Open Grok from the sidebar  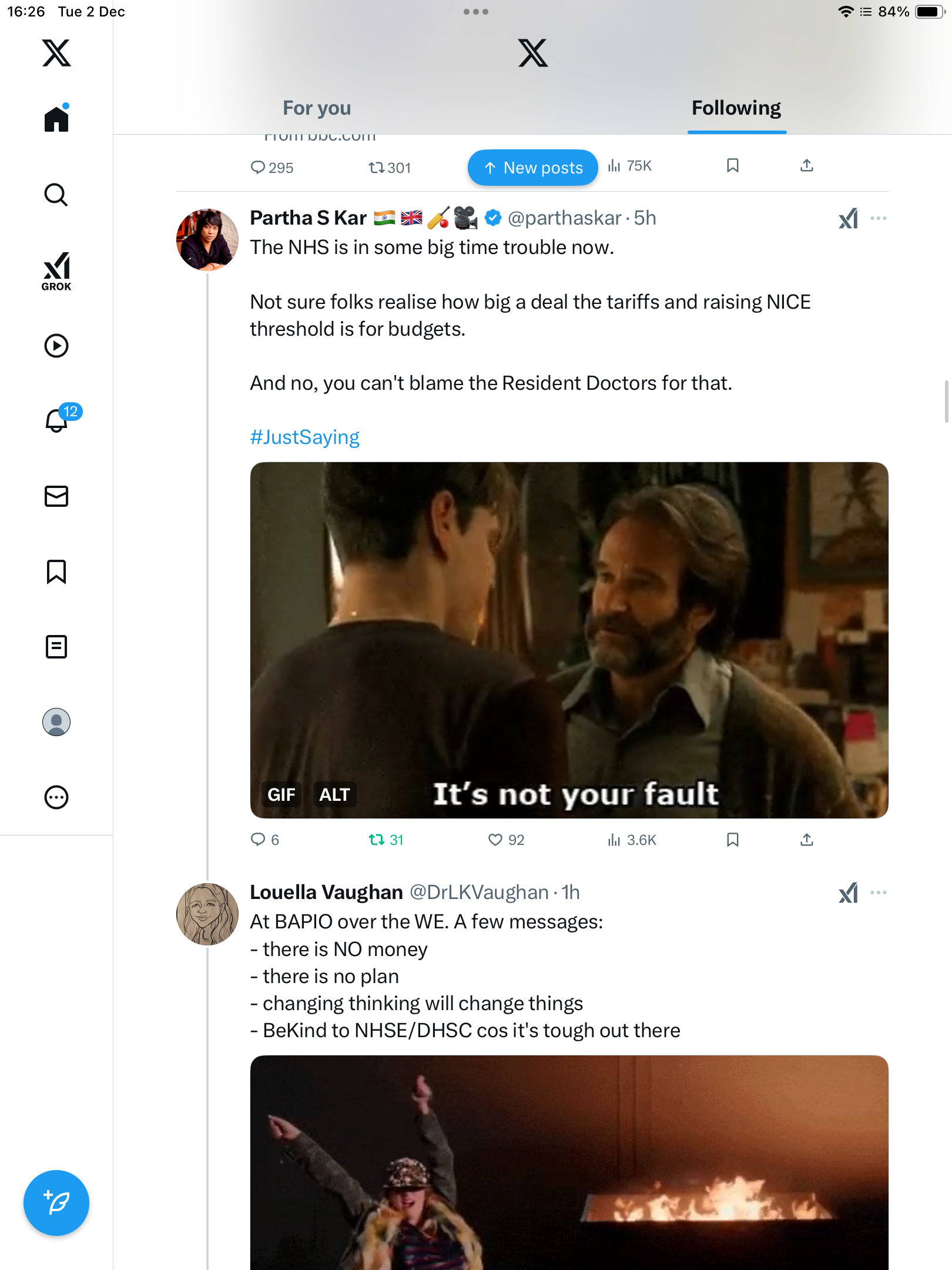tap(56, 271)
